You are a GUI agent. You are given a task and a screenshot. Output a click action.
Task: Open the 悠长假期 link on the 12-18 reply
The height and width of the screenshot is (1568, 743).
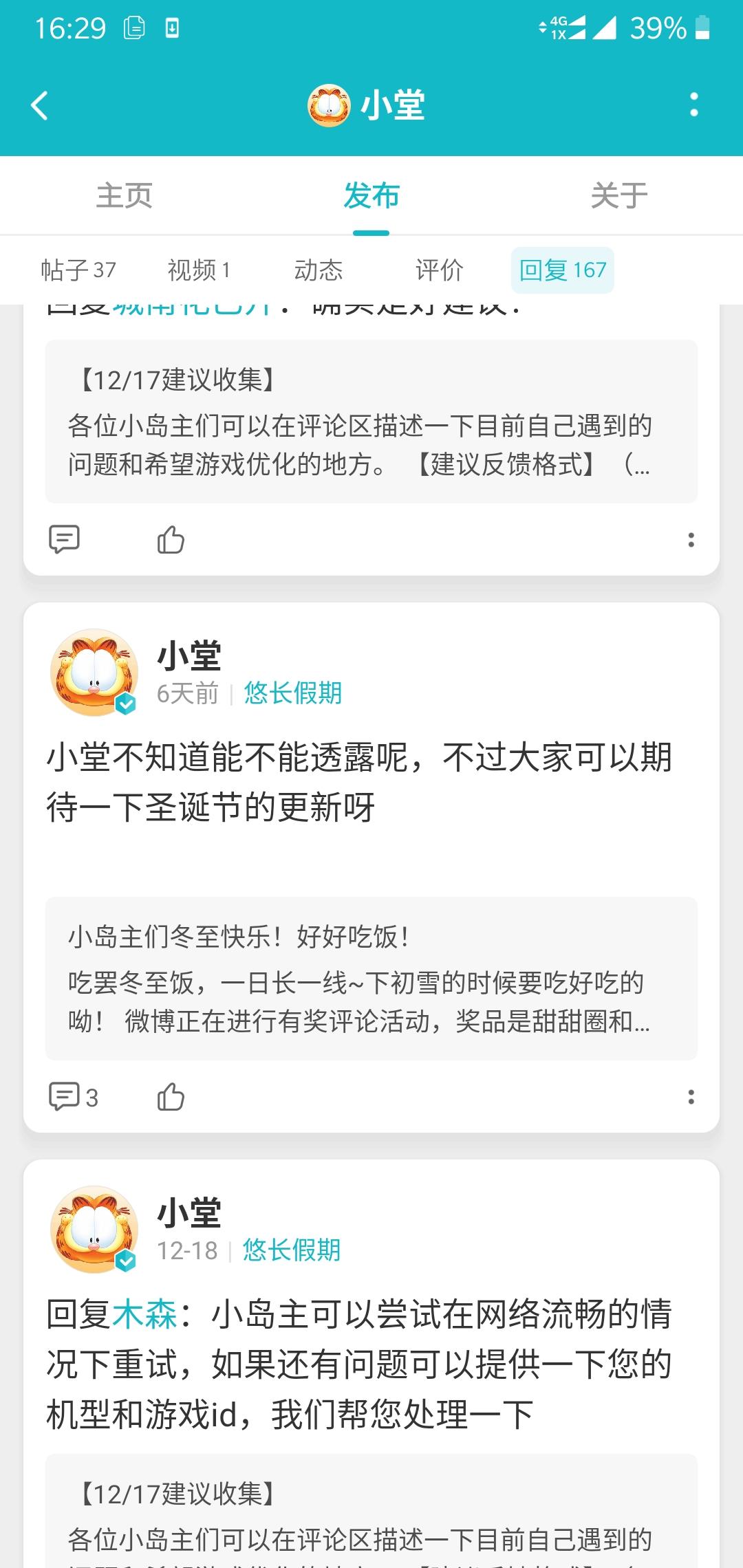(292, 1250)
